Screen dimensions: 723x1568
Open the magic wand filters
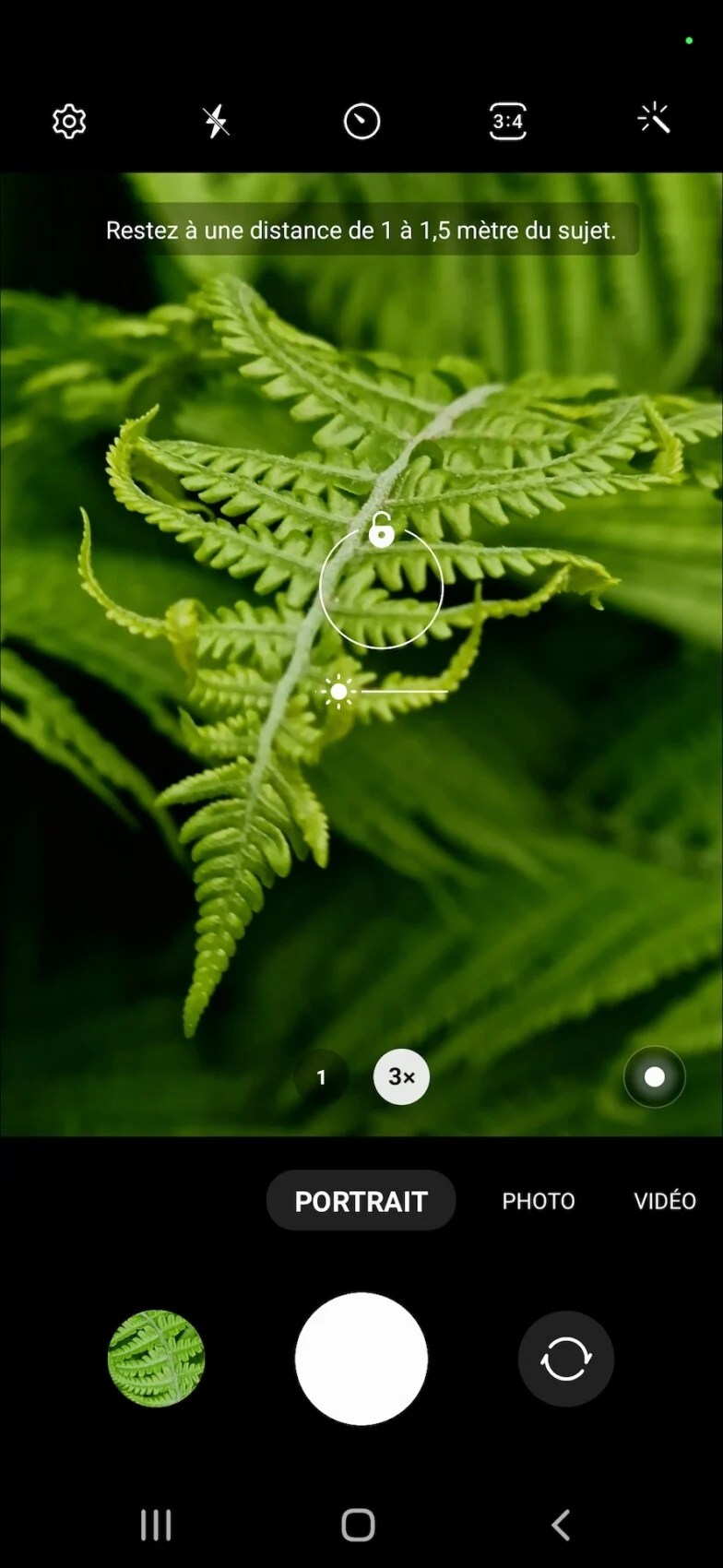(x=654, y=119)
